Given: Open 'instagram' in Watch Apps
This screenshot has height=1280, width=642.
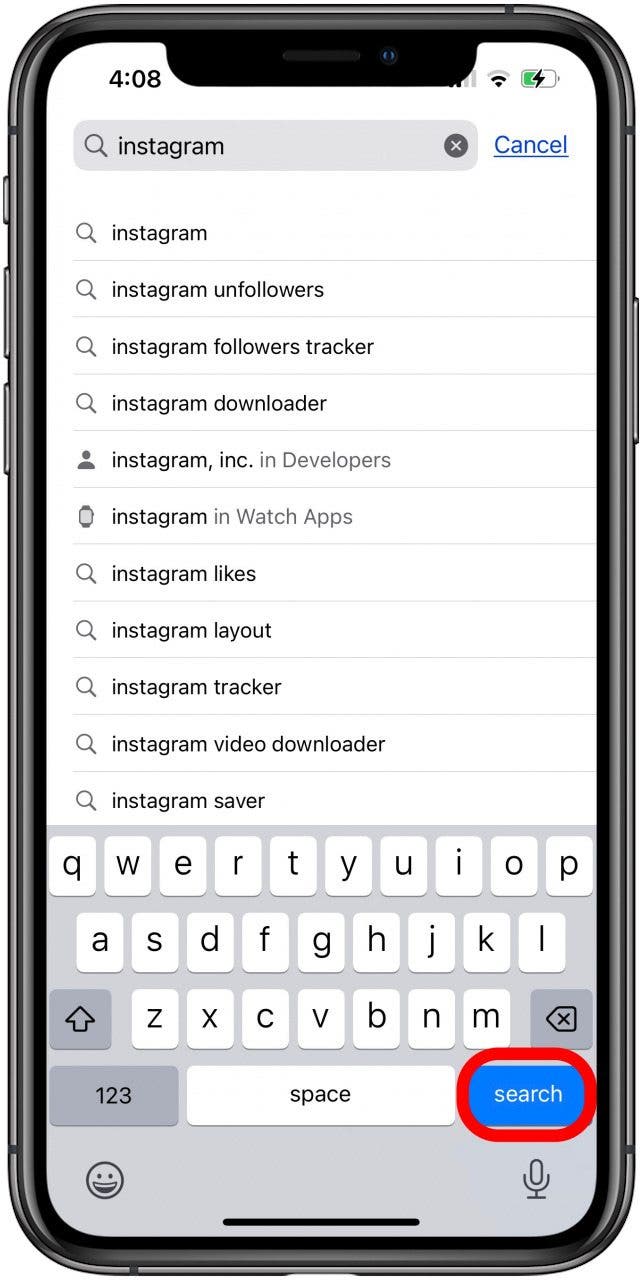Looking at the screenshot, I should coord(231,518).
